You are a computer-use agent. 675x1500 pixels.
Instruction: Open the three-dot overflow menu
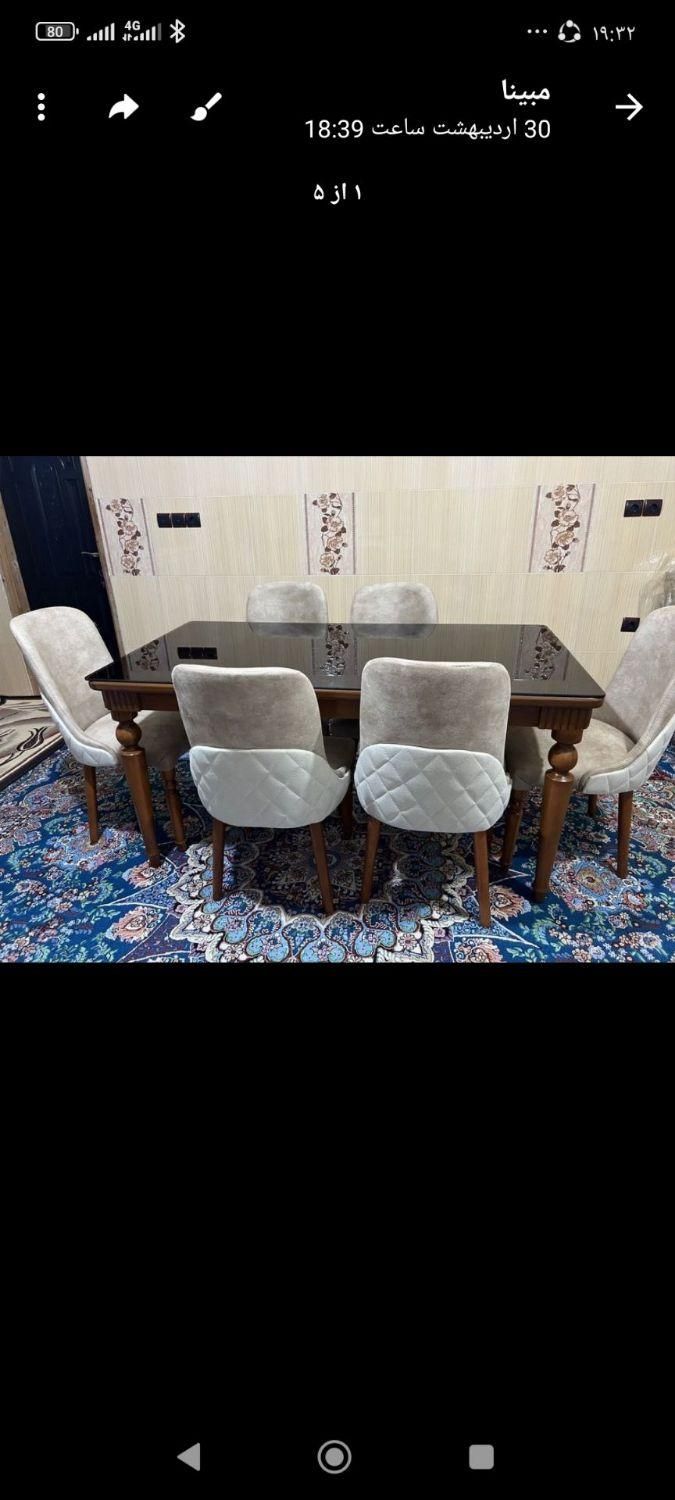pyautogui.click(x=41, y=107)
